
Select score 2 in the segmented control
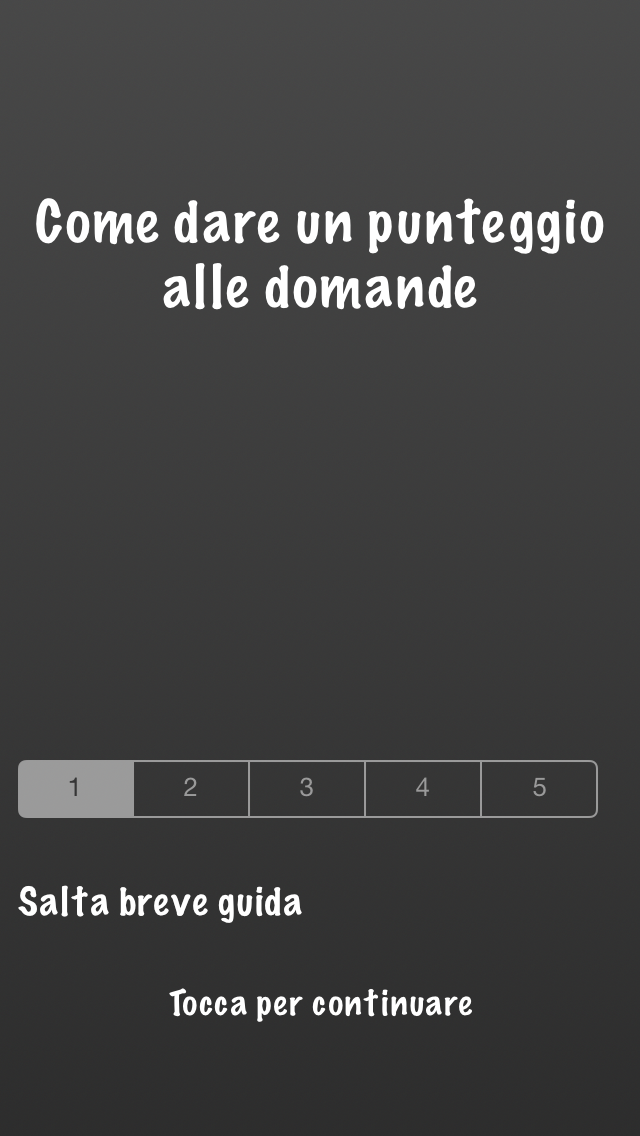pyautogui.click(x=191, y=788)
